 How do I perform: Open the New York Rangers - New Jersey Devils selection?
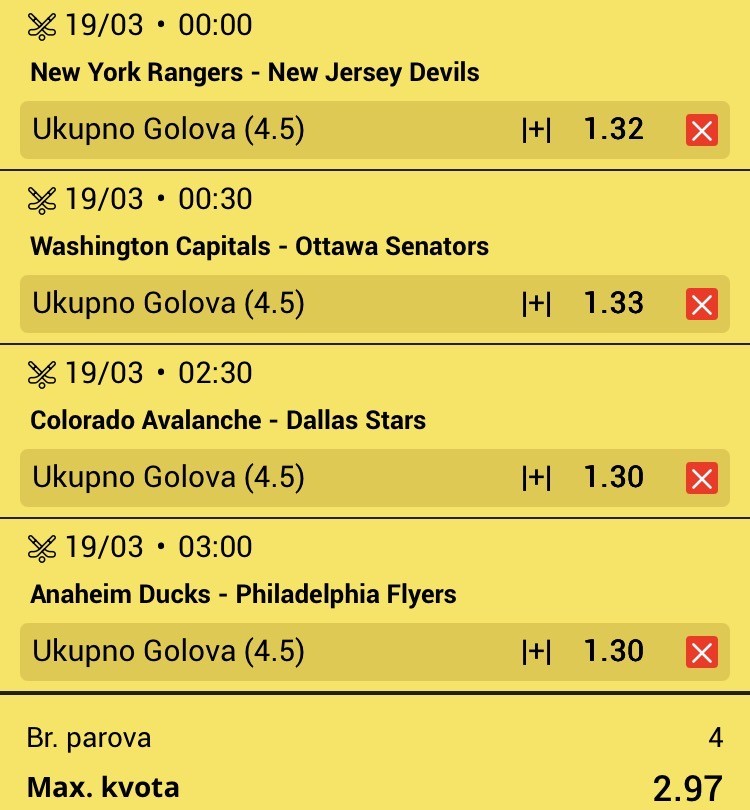pos(255,72)
